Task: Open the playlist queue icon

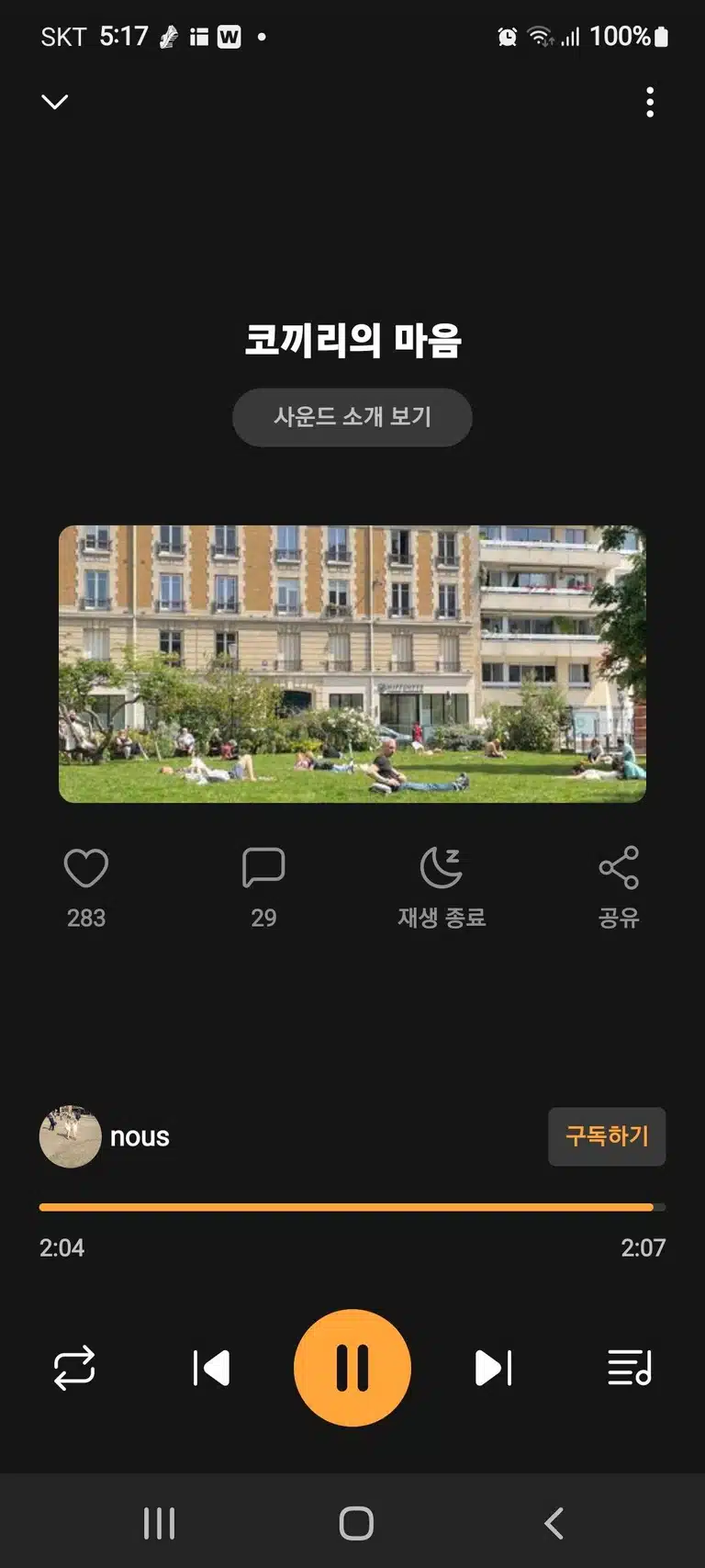Action: tap(631, 1368)
